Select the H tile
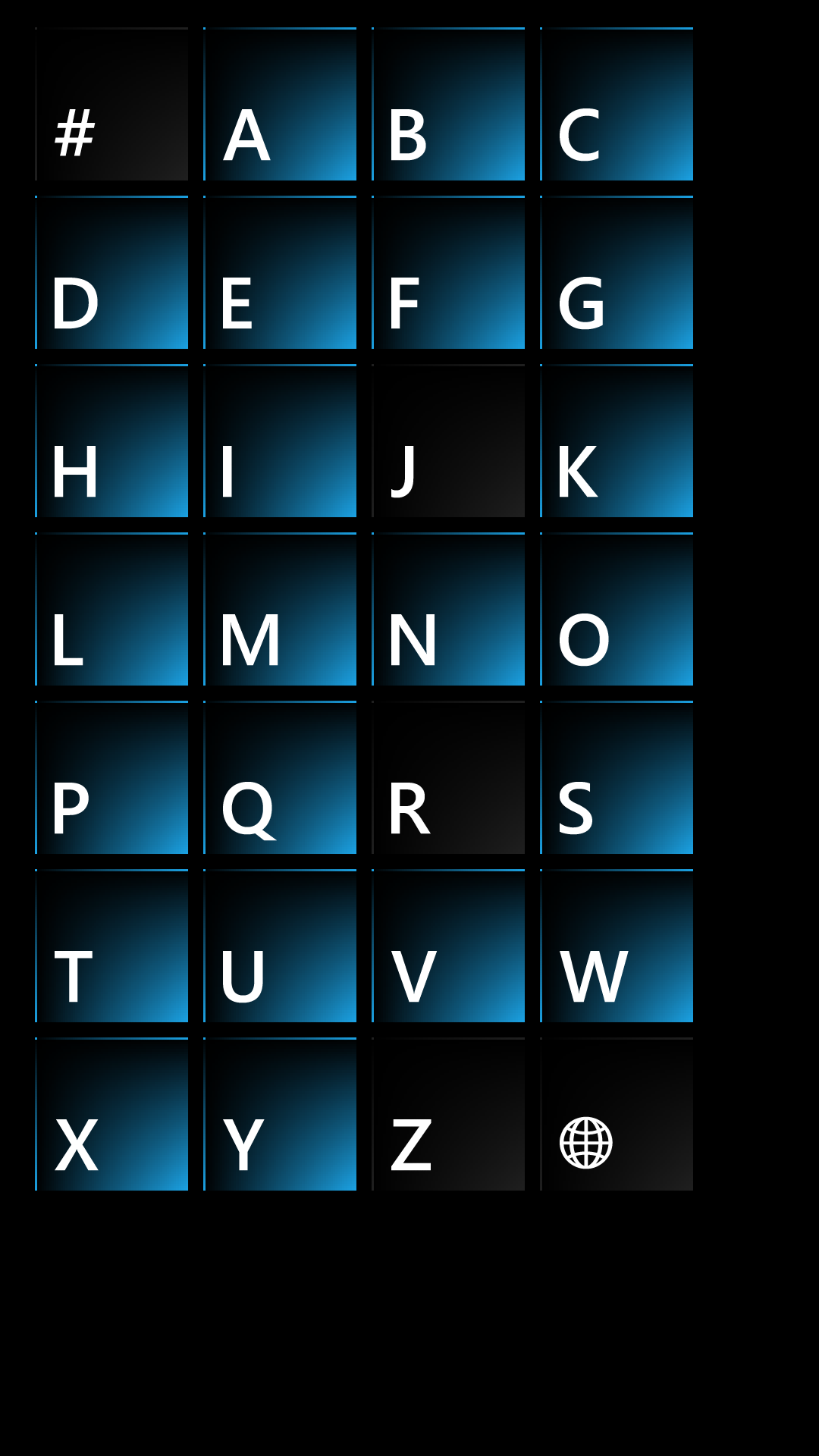Viewport: 819px width, 1456px height. (111, 441)
